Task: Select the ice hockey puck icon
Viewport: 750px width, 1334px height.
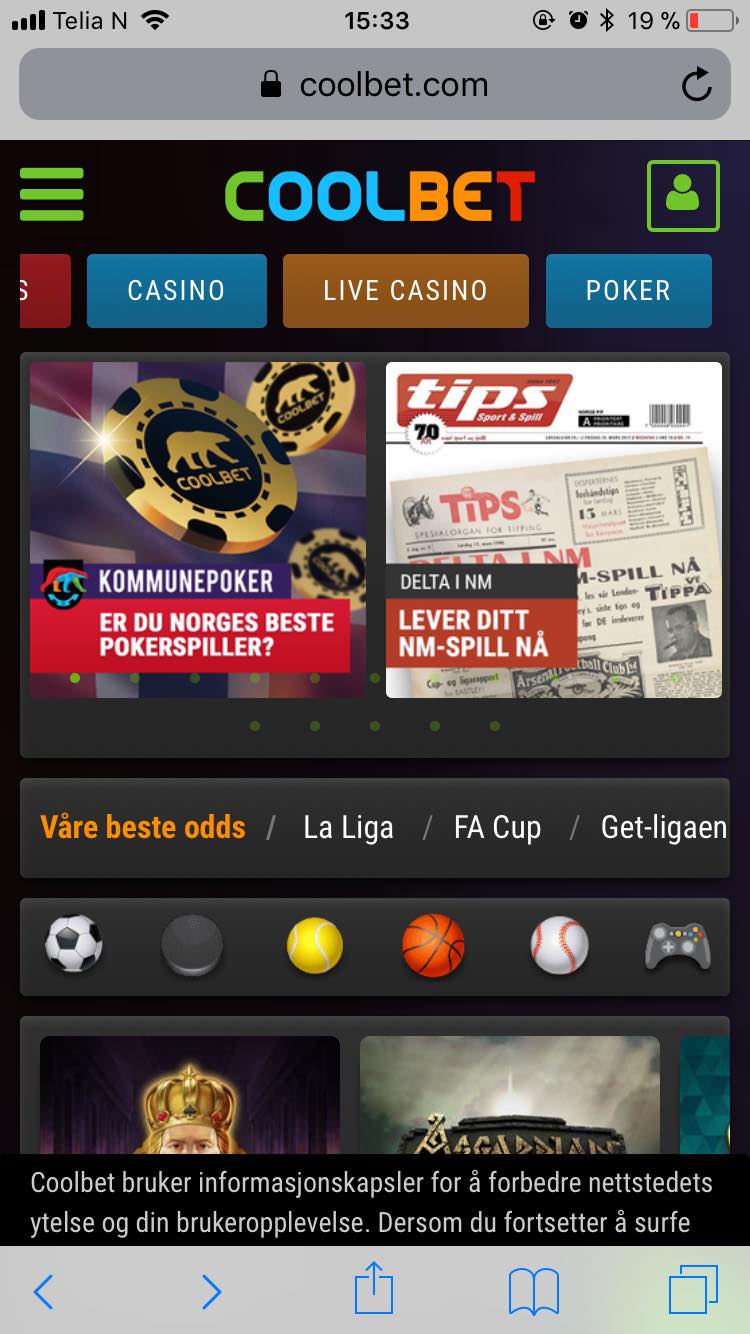Action: coord(192,945)
